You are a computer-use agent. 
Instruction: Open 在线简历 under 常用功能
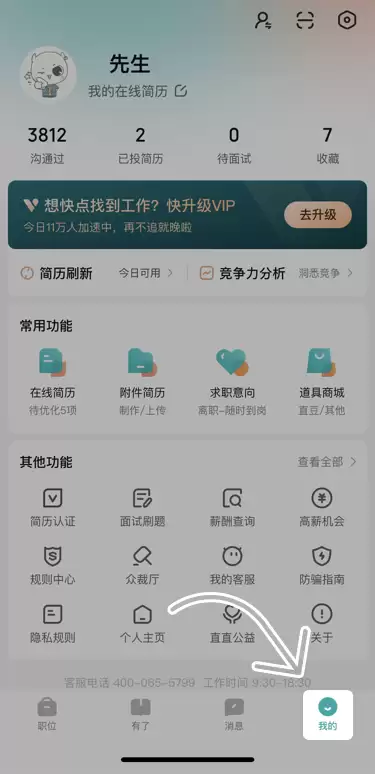pyautogui.click(x=53, y=382)
